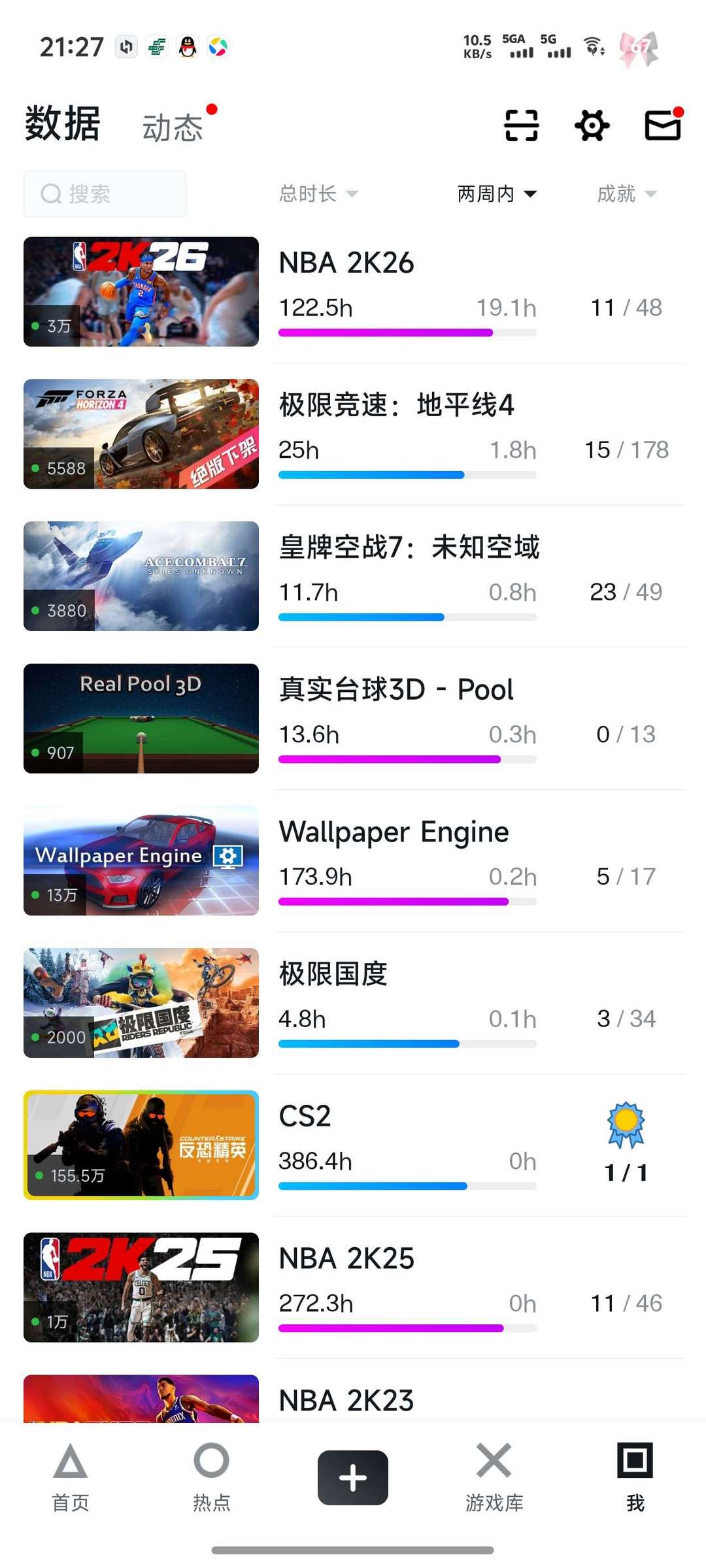Tap the plus create button
Screen dimensions: 706x1568
point(353,1478)
